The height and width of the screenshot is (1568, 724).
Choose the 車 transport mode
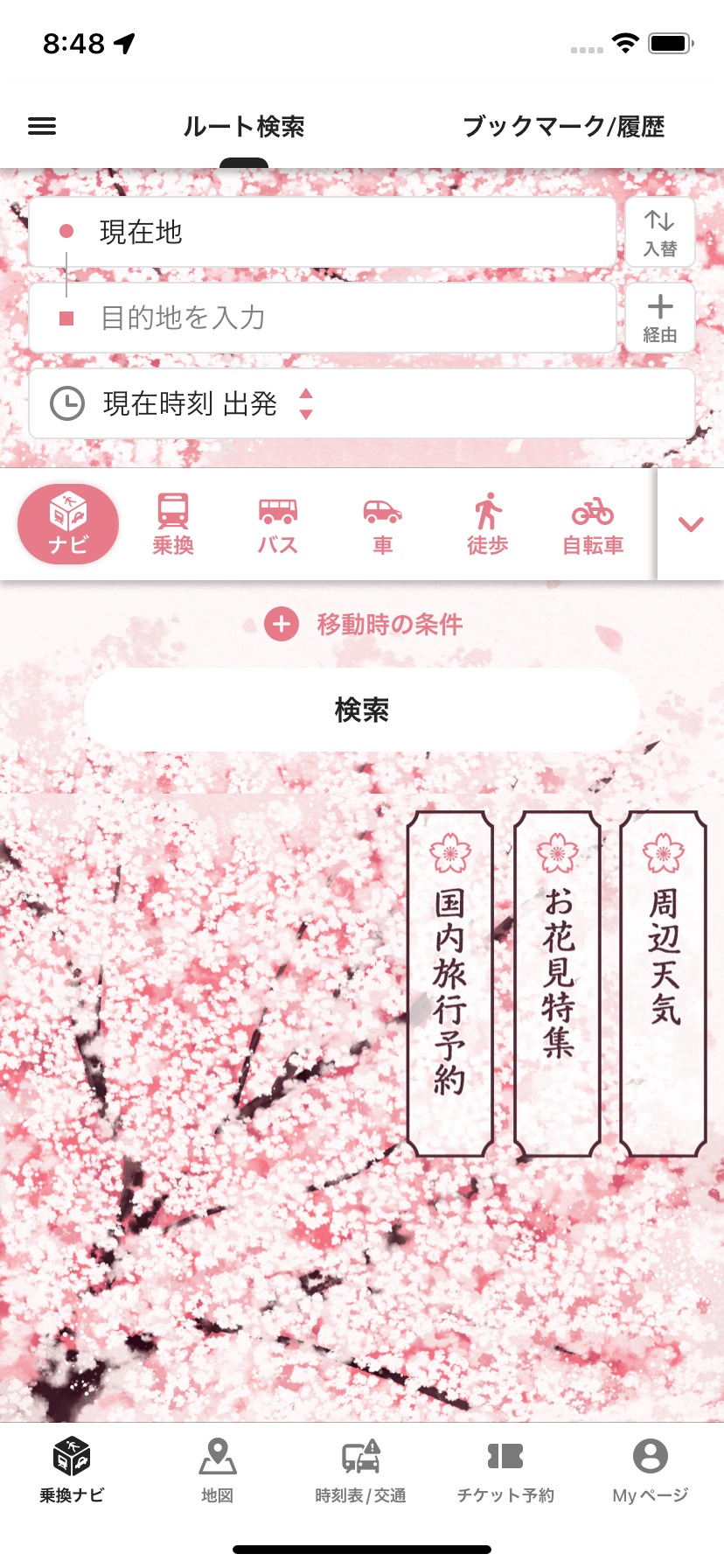tap(382, 524)
